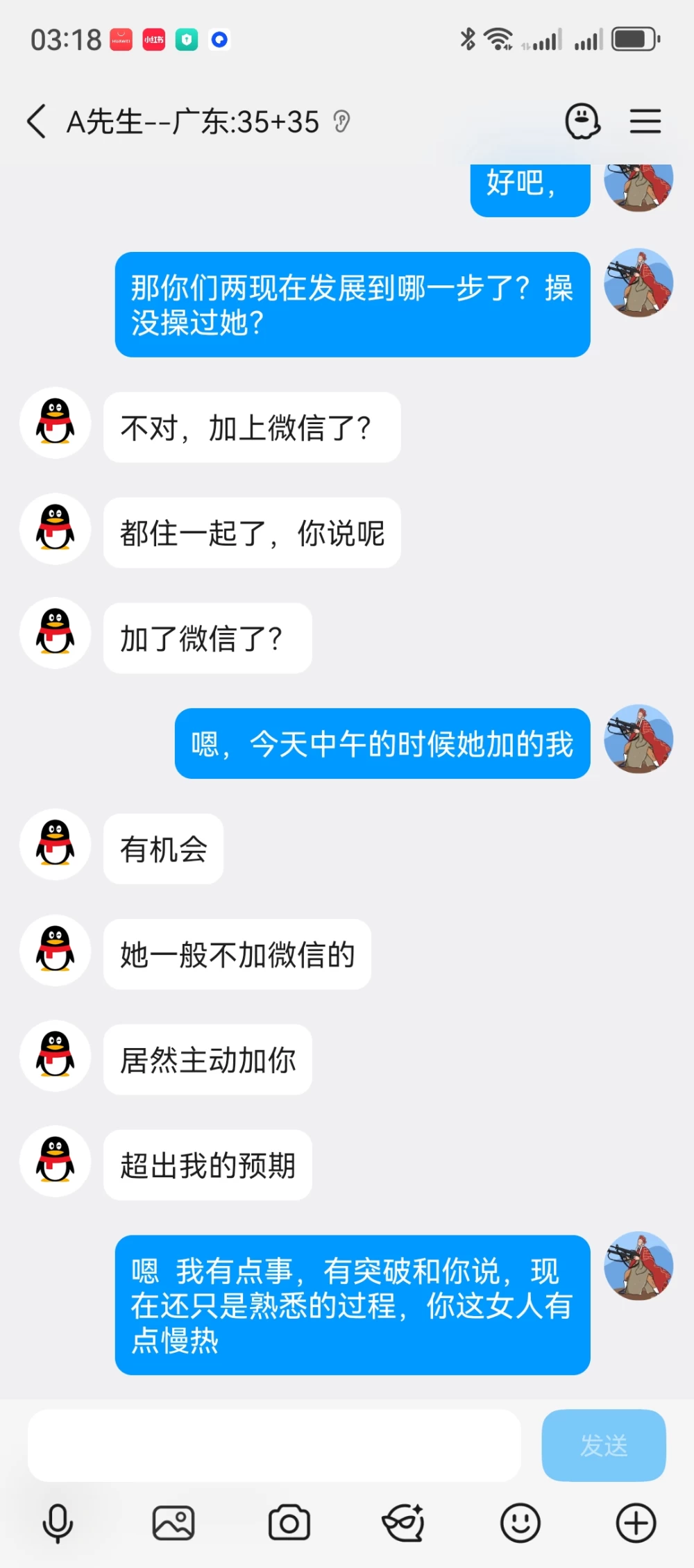The height and width of the screenshot is (1568, 694).
Task: Open more options with the plus icon
Action: (x=636, y=1524)
